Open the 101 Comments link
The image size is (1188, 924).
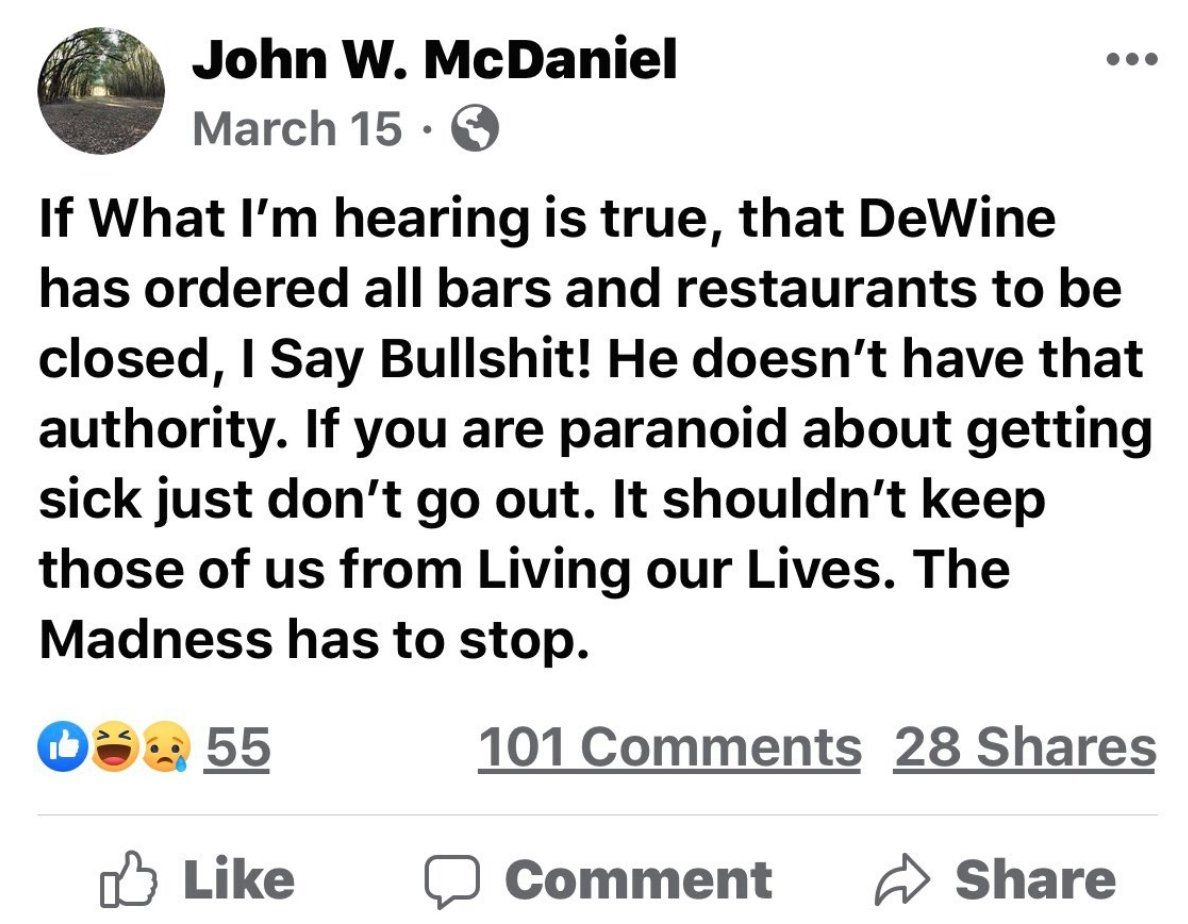click(668, 747)
